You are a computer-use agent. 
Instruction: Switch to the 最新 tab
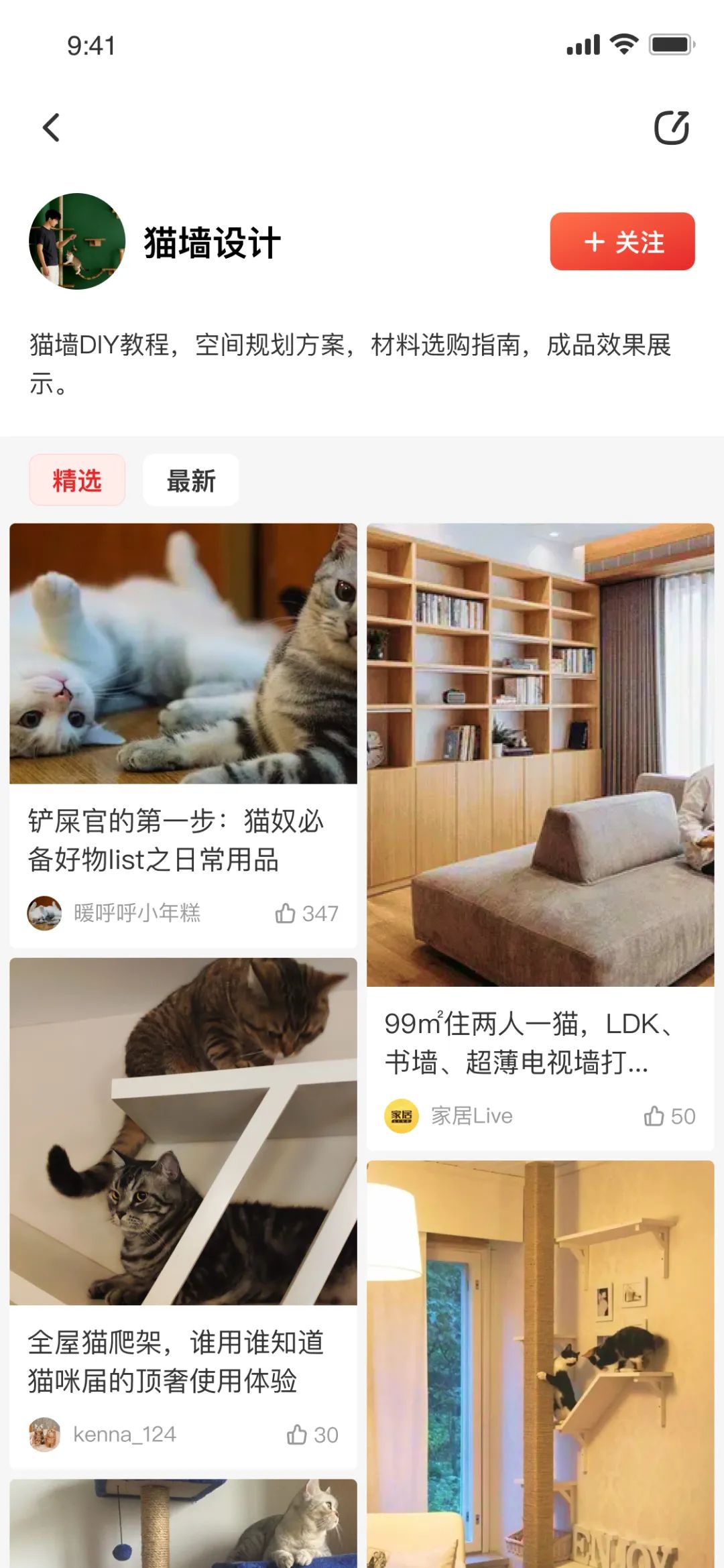[191, 480]
